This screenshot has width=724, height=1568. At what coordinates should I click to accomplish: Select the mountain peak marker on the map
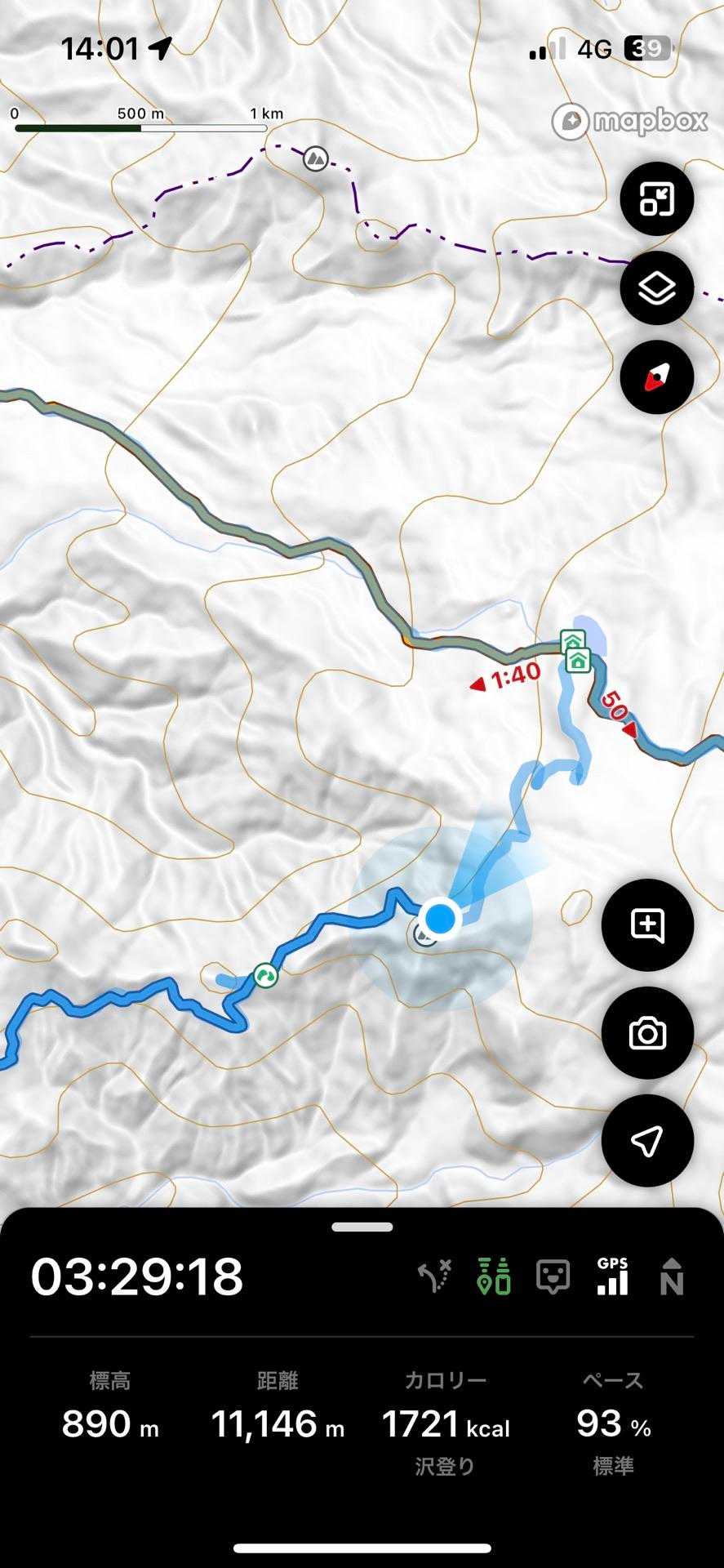(x=316, y=158)
